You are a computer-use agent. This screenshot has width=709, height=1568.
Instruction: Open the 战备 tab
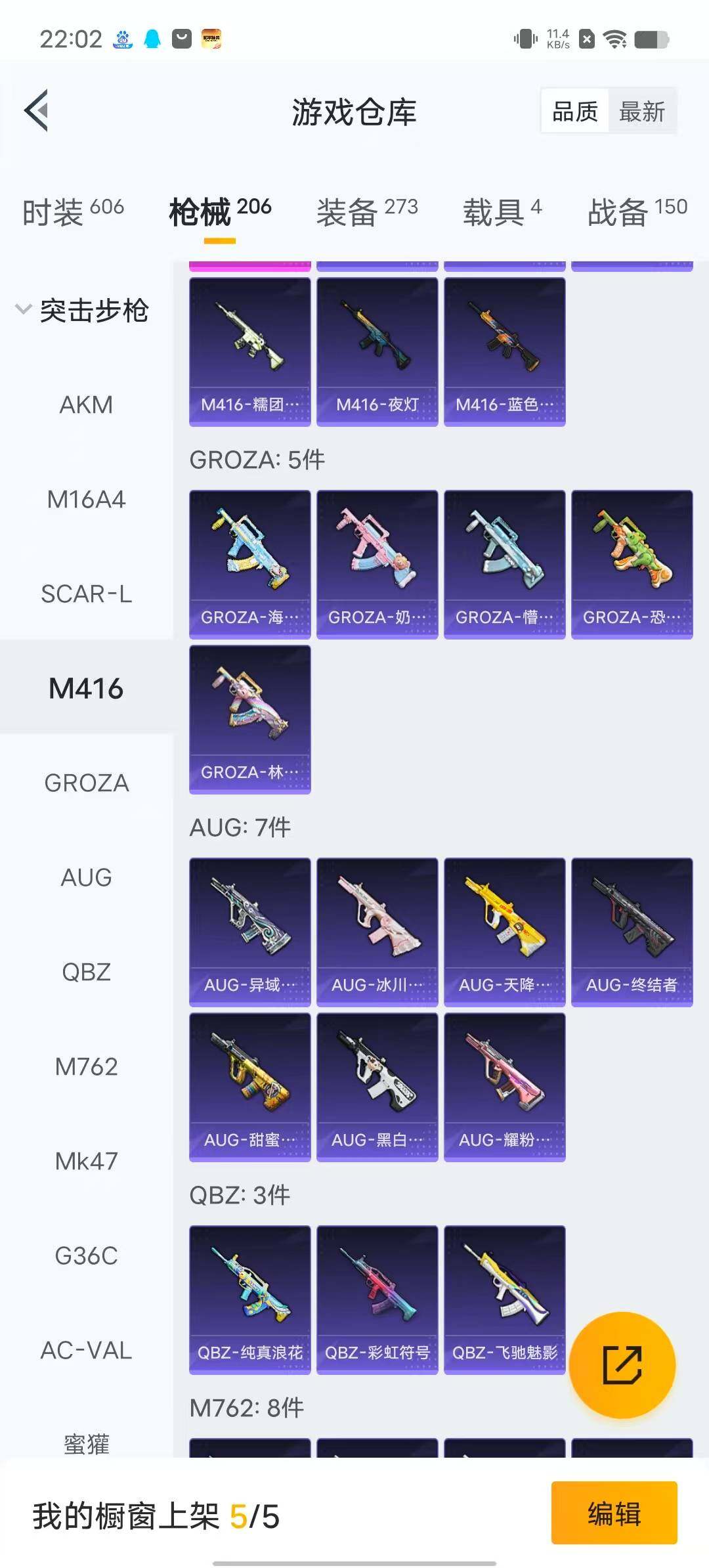[637, 211]
